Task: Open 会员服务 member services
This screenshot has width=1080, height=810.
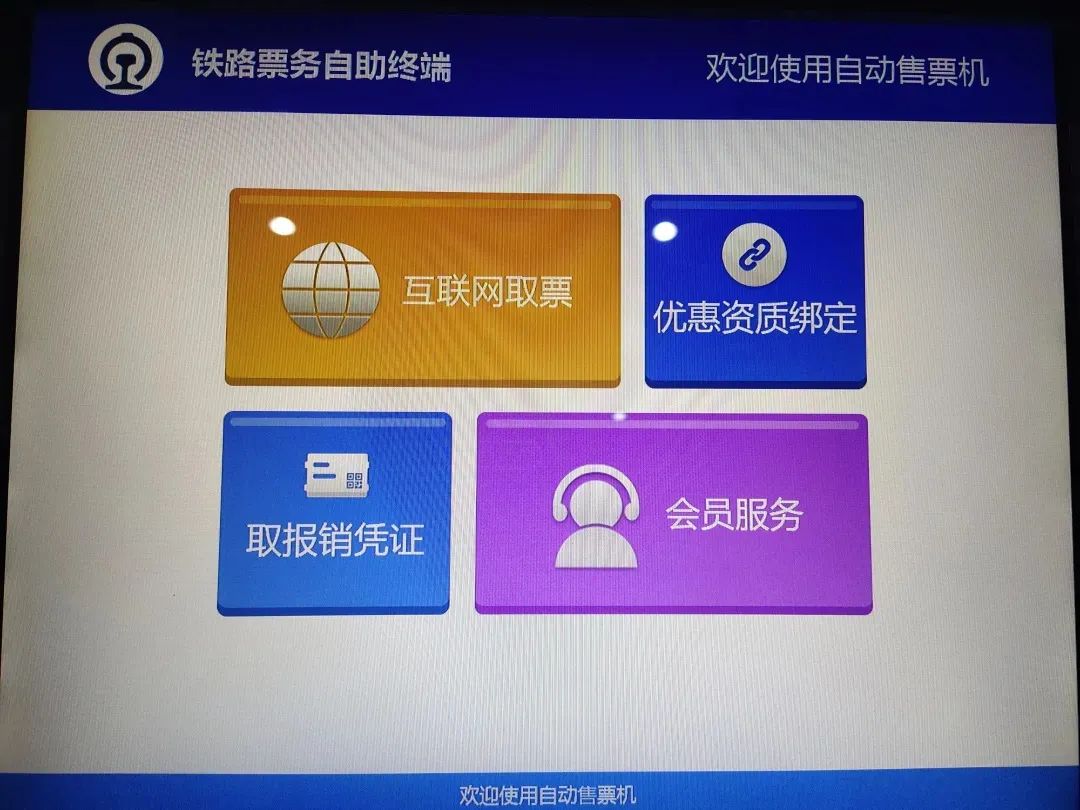Action: coord(672,513)
